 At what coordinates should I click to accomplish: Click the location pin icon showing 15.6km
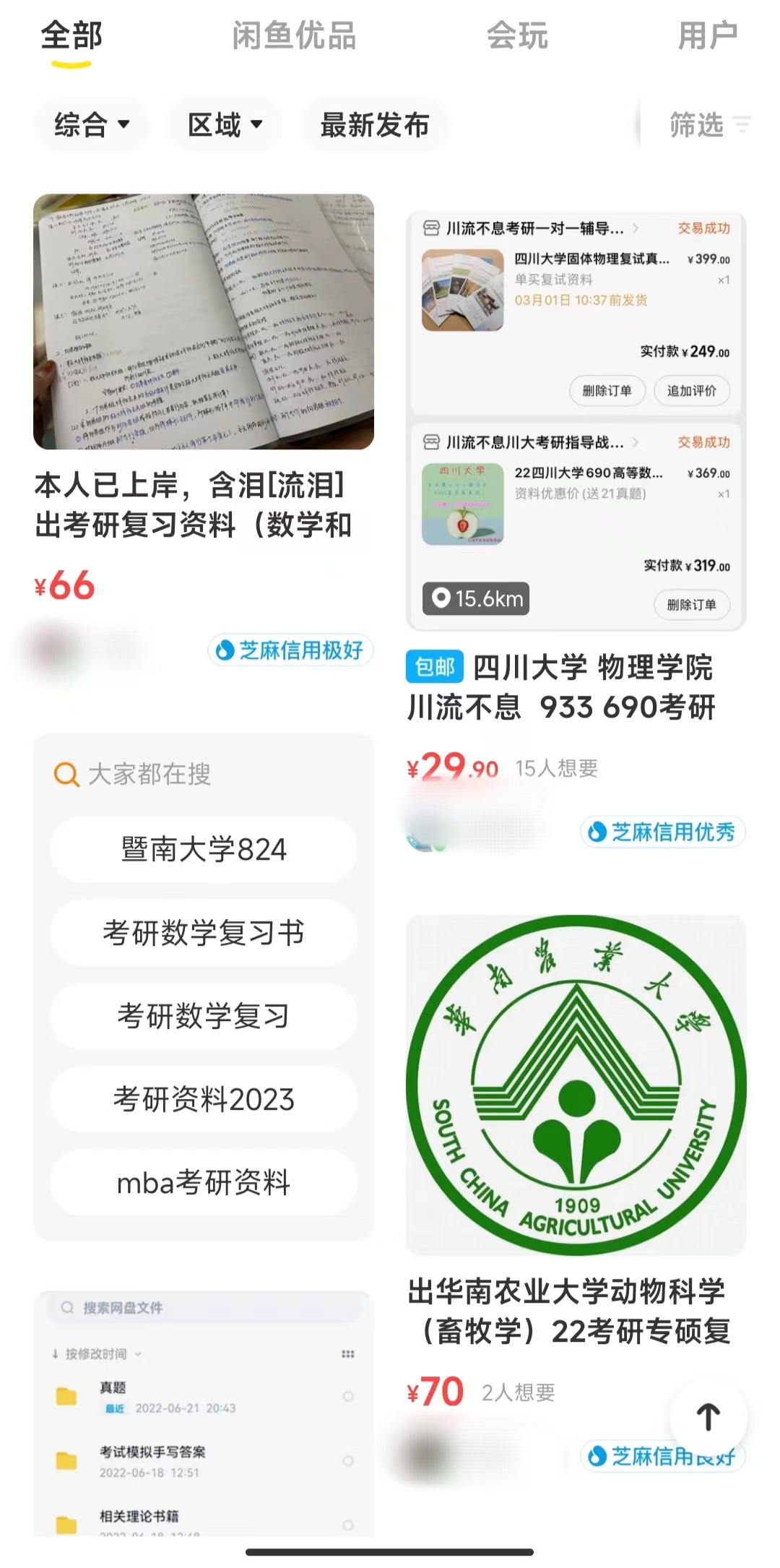coord(443,598)
